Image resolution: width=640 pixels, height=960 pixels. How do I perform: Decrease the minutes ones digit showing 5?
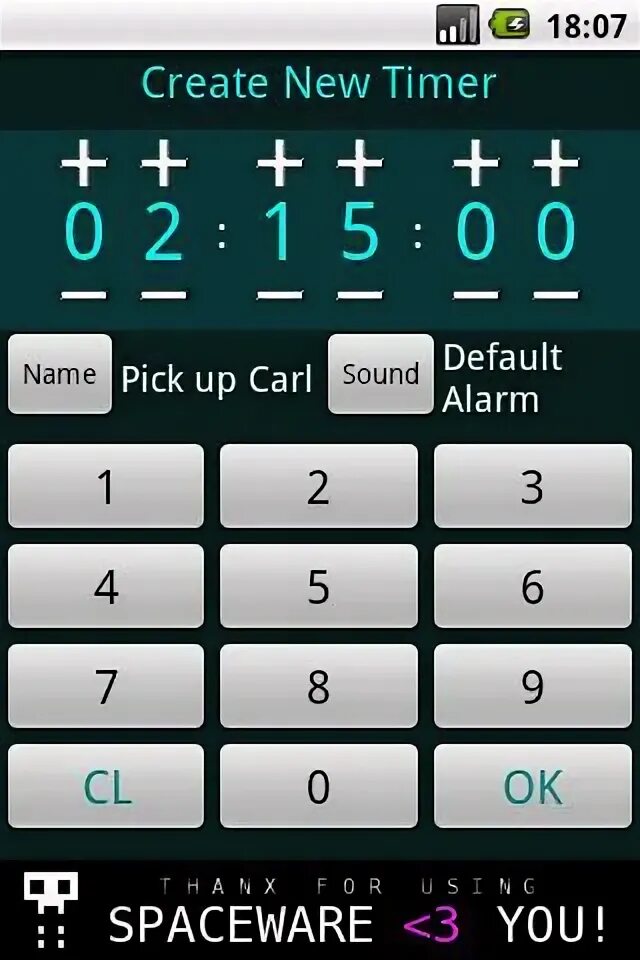360,295
